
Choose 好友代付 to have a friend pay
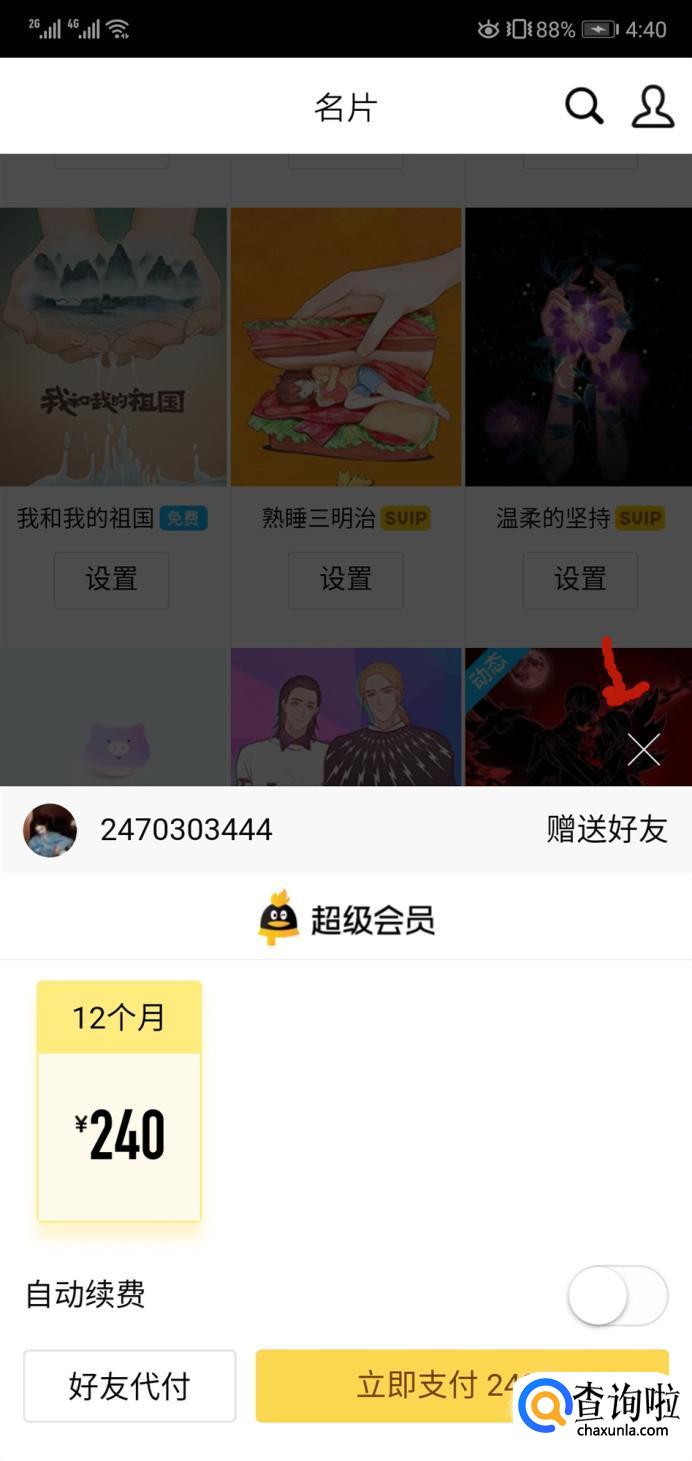[x=129, y=1386]
